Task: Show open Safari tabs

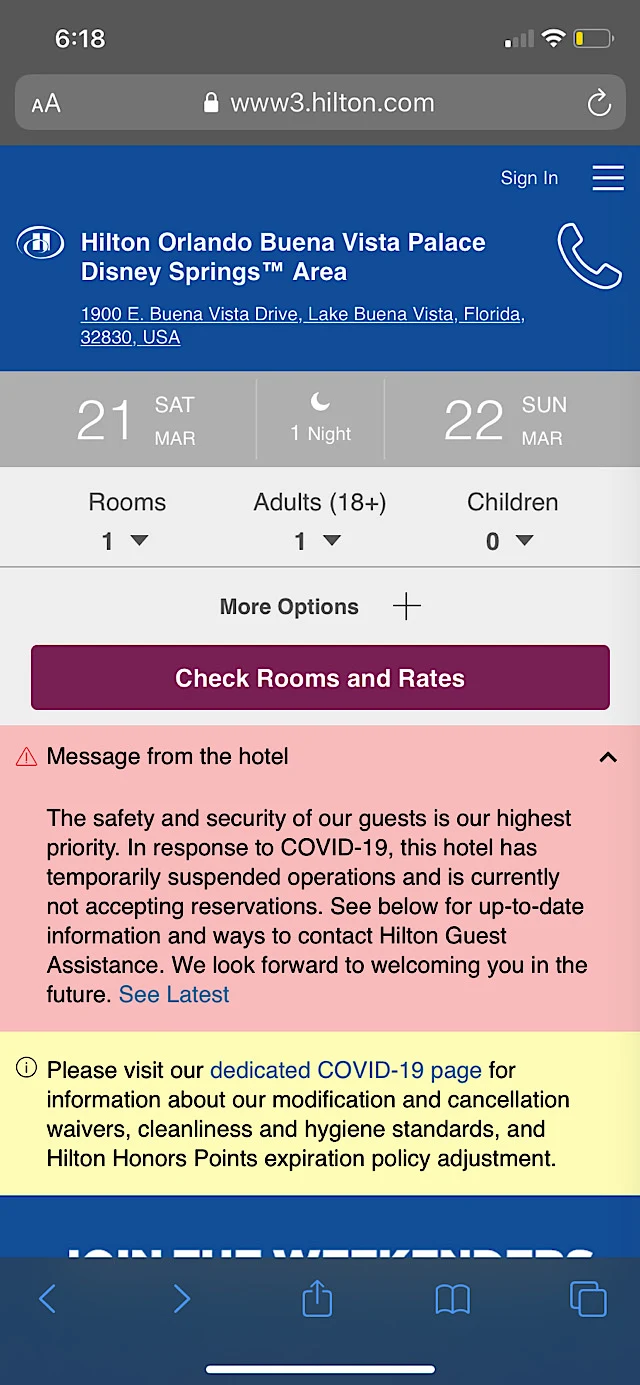Action: 588,1299
